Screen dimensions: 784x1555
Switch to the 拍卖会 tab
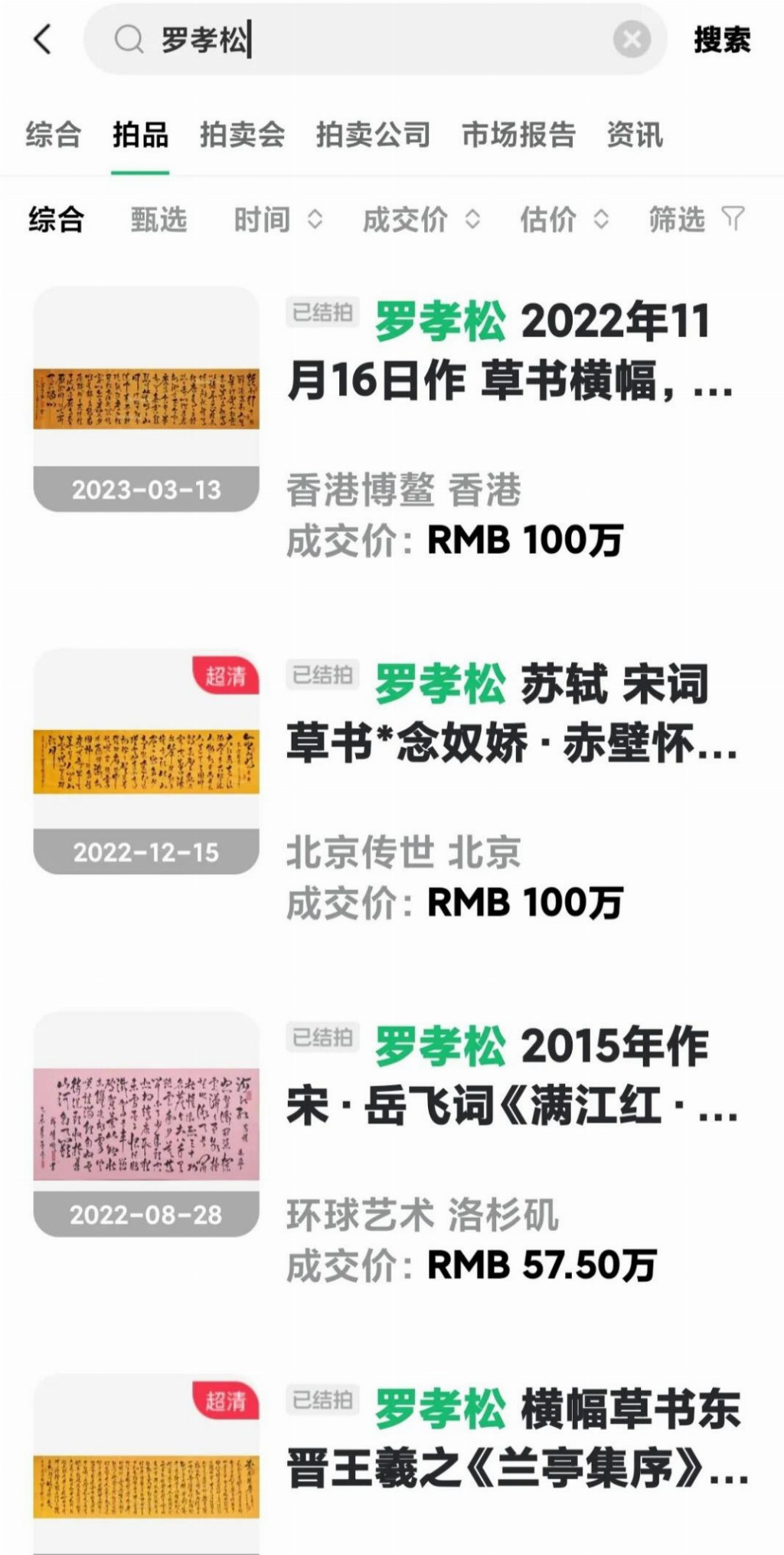pyautogui.click(x=242, y=135)
